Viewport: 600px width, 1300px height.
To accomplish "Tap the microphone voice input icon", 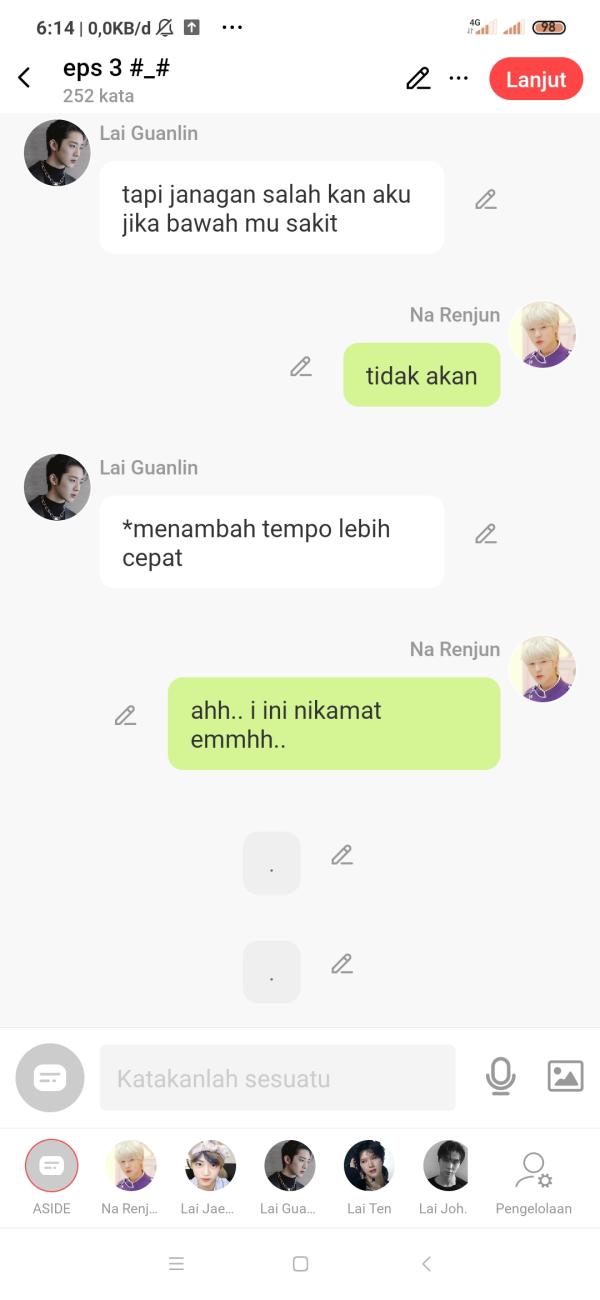I will [x=500, y=1076].
